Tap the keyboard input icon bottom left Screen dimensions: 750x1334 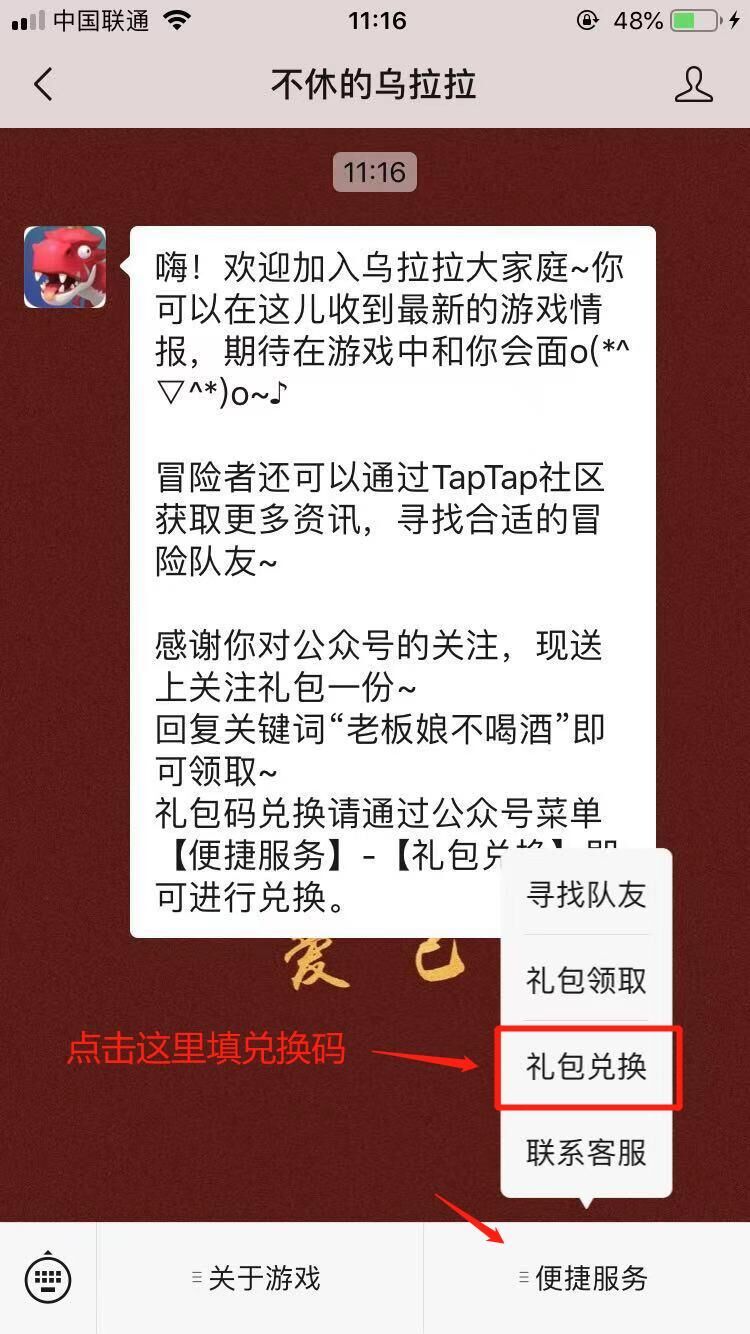click(x=48, y=1277)
